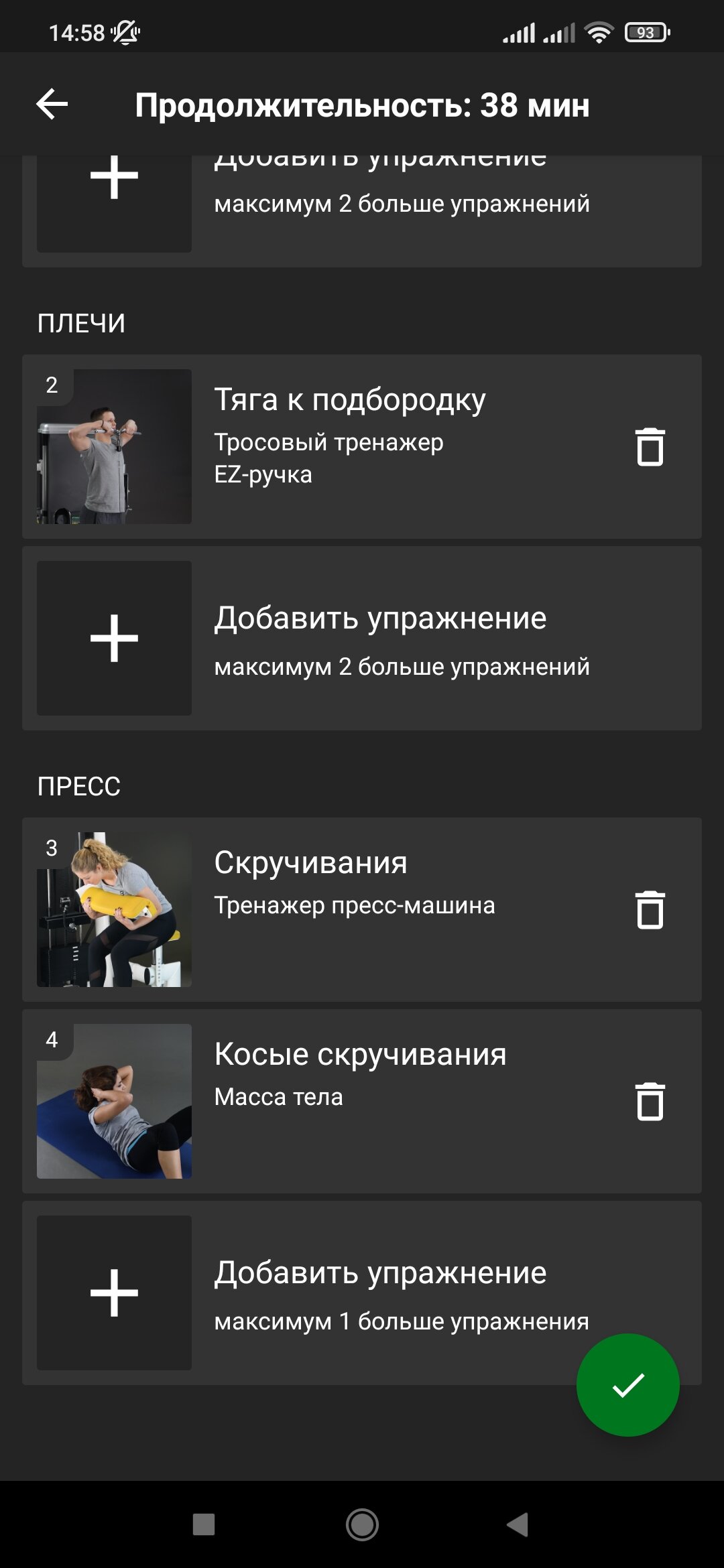
Task: Open the Тяга к подбородку exercise card
Action: coord(362,446)
